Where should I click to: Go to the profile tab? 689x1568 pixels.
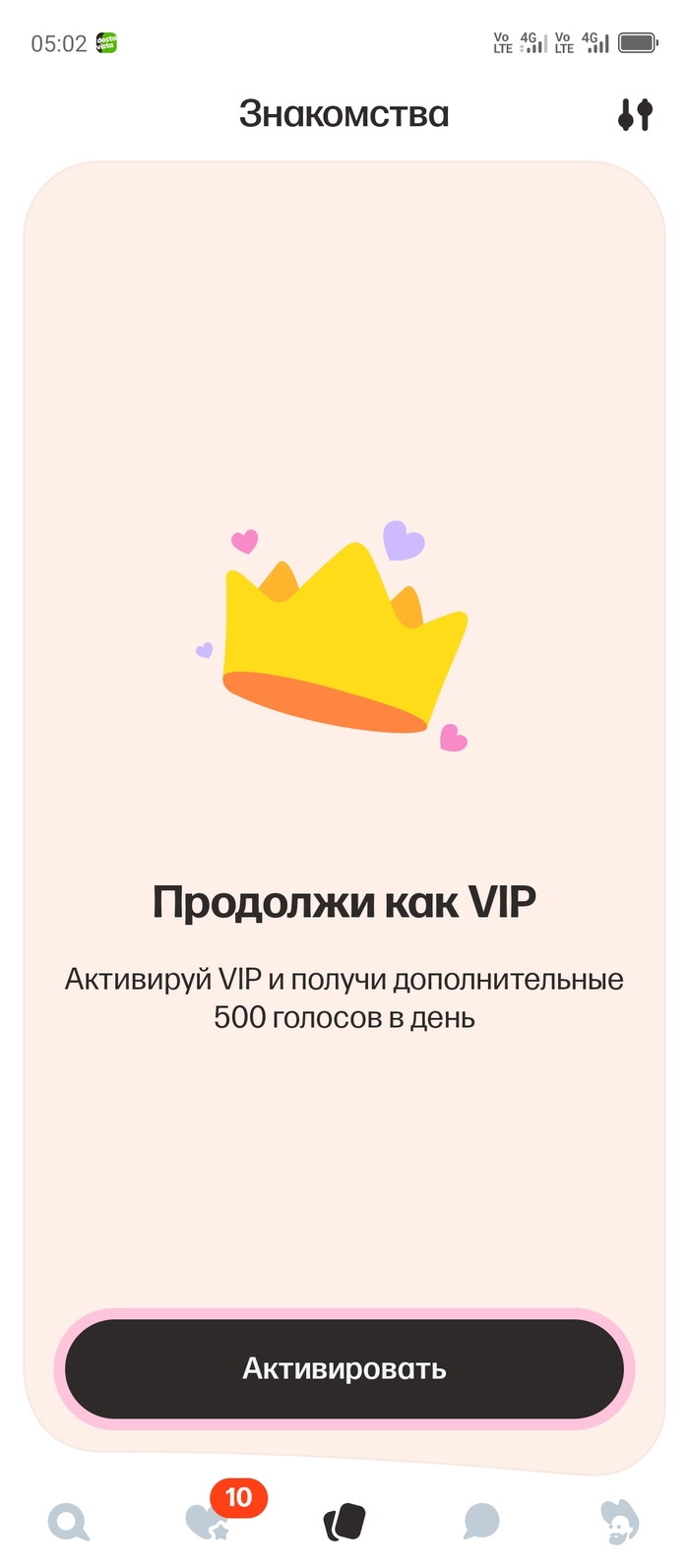pos(620,1522)
